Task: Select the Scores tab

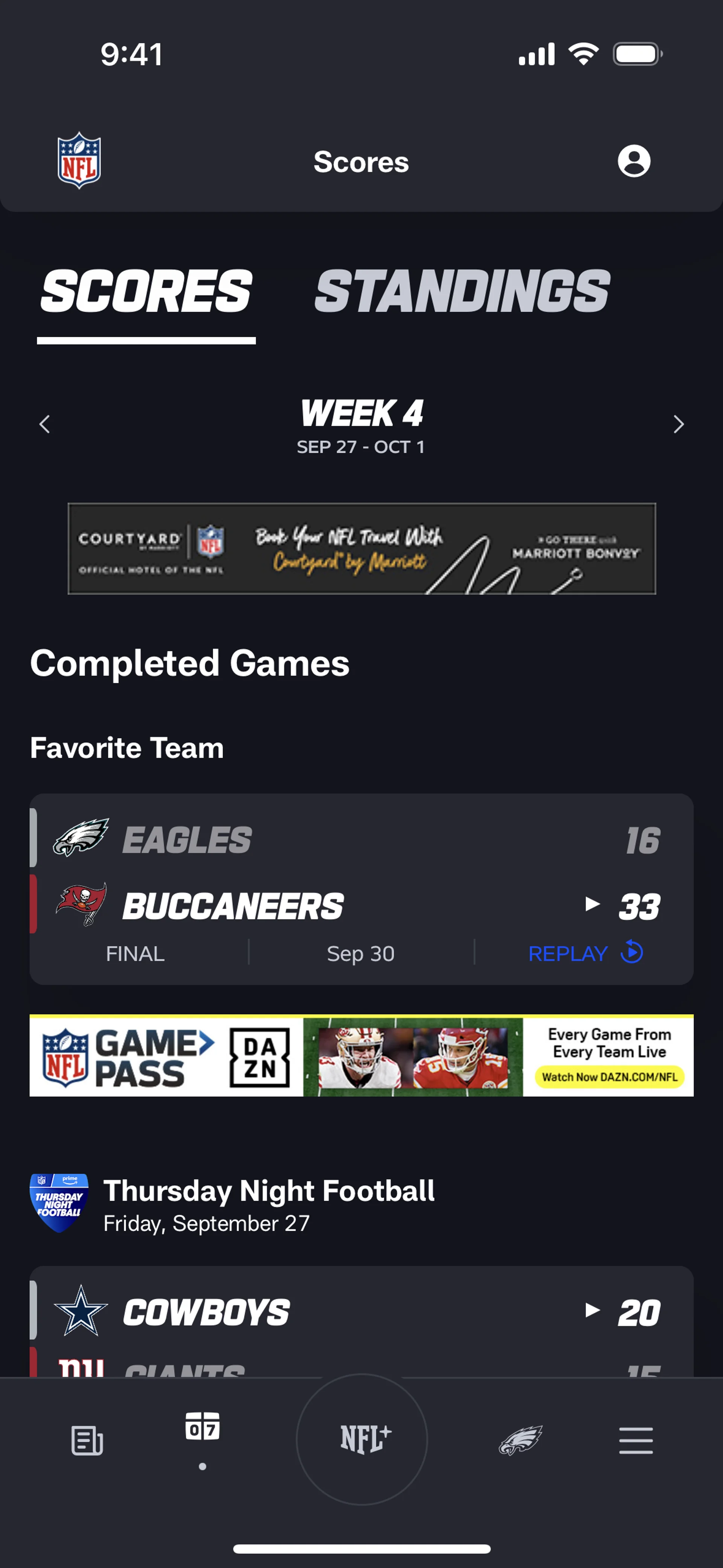Action: pyautogui.click(x=146, y=292)
